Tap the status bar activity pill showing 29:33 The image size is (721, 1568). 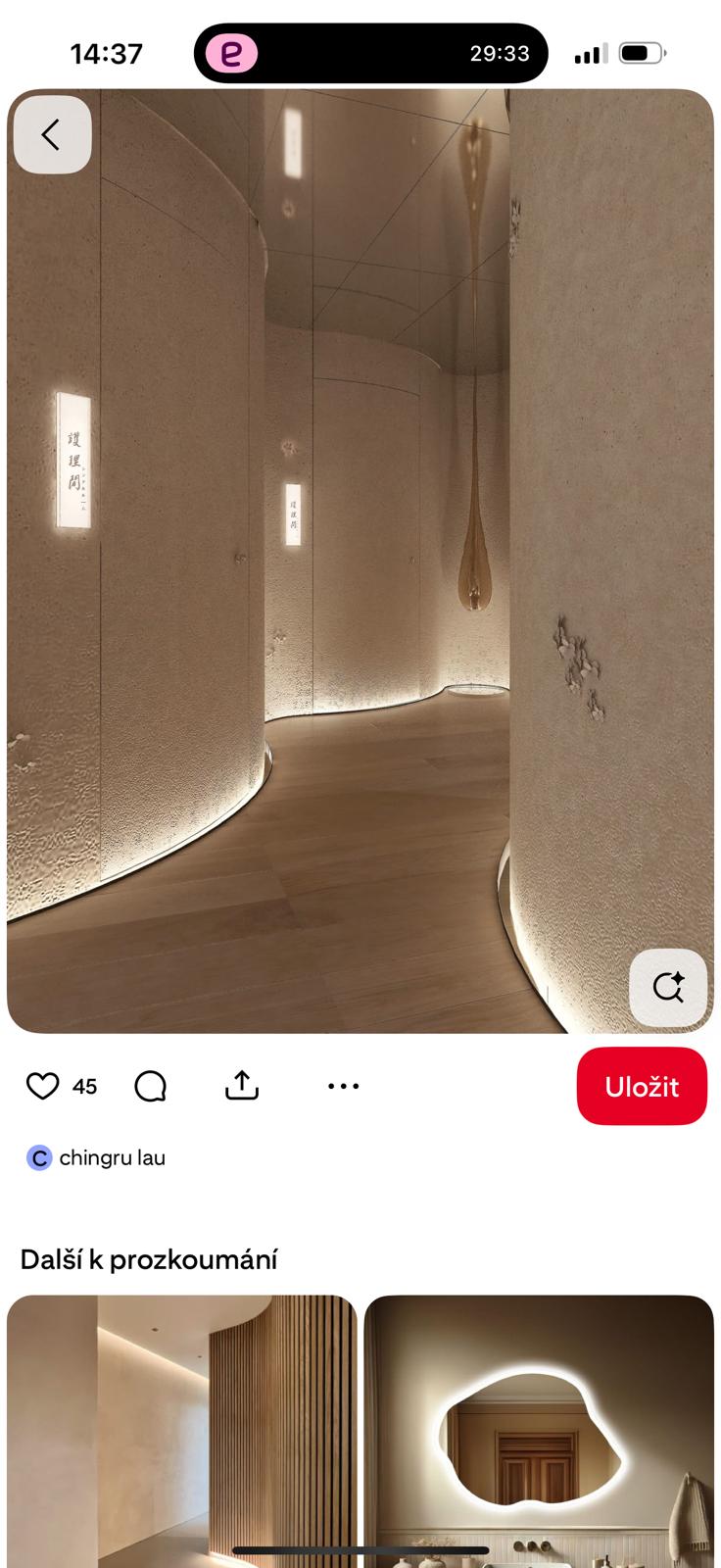(370, 53)
